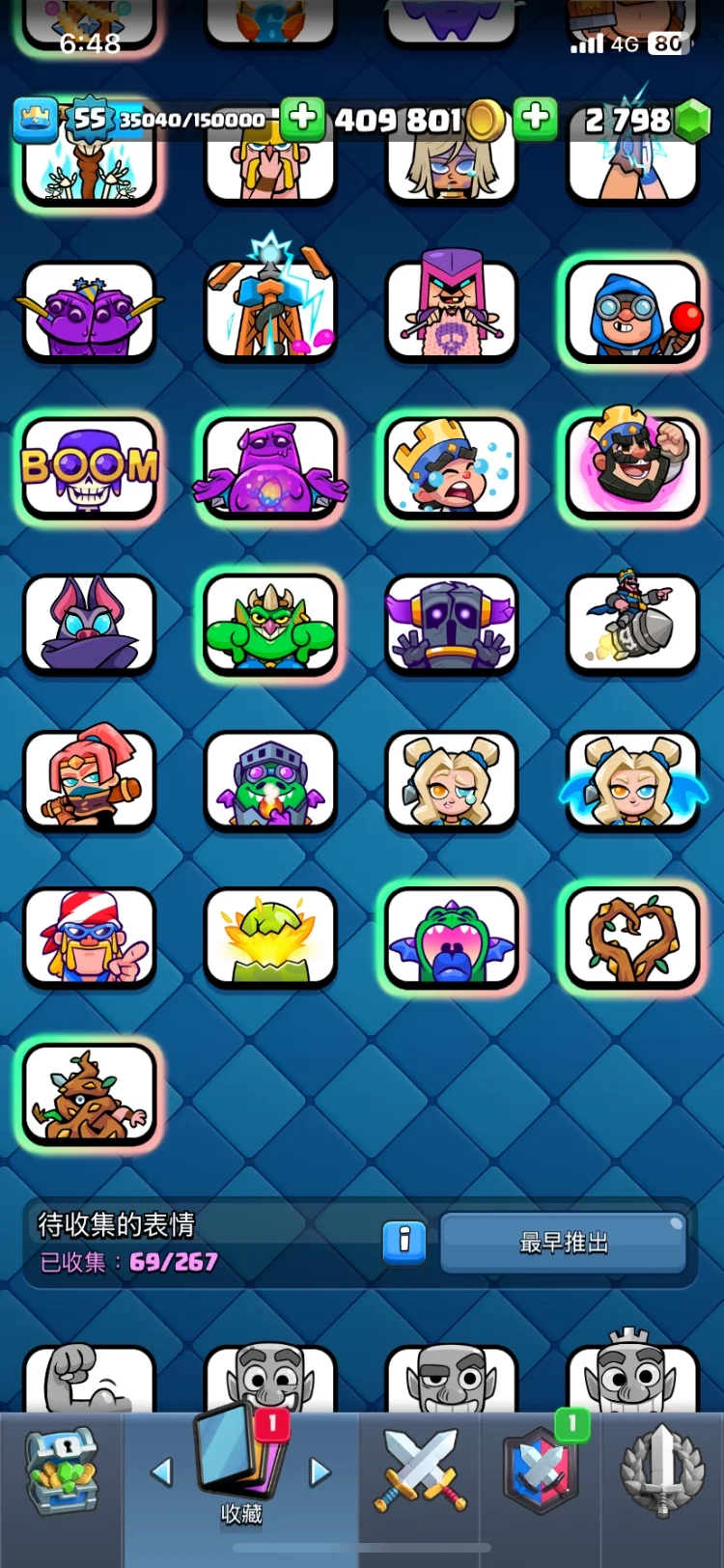Open the info button for emotes to collect

click(x=404, y=1242)
